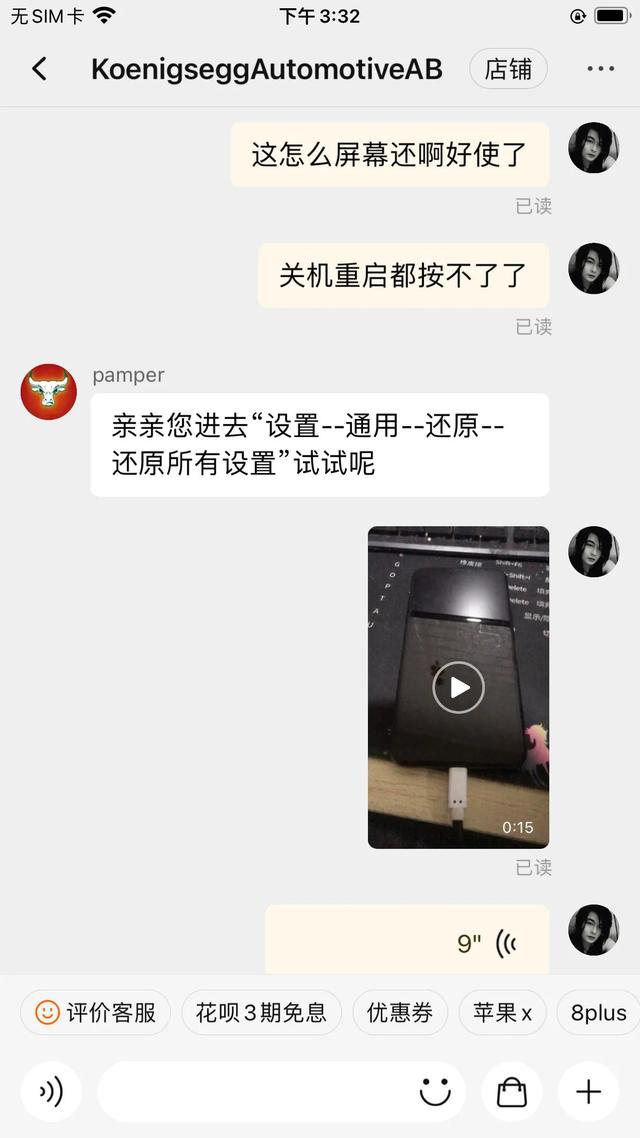
Task: Switch to voice input mode
Action: pyautogui.click(x=51, y=1092)
